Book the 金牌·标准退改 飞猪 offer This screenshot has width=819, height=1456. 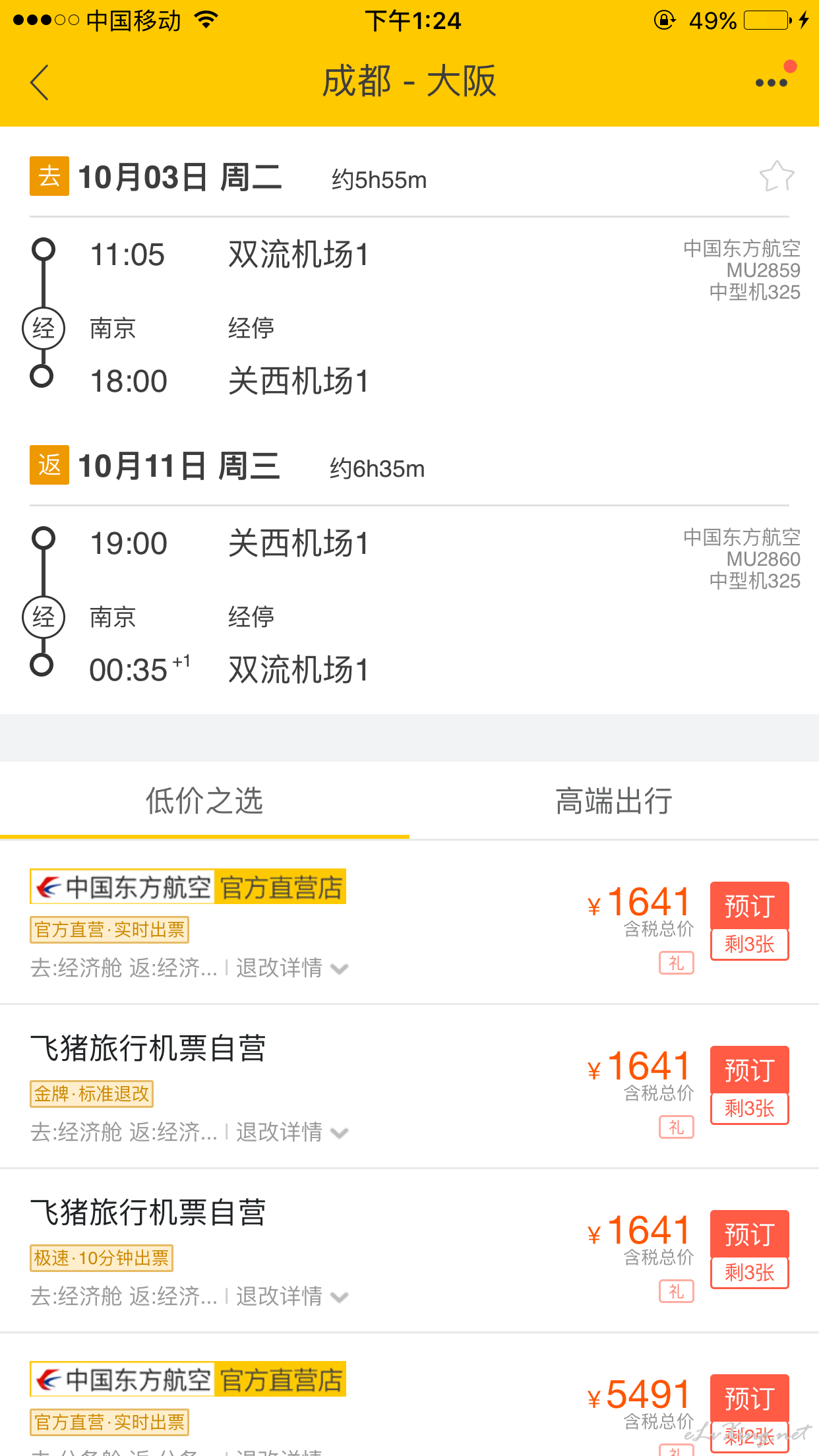[750, 1070]
